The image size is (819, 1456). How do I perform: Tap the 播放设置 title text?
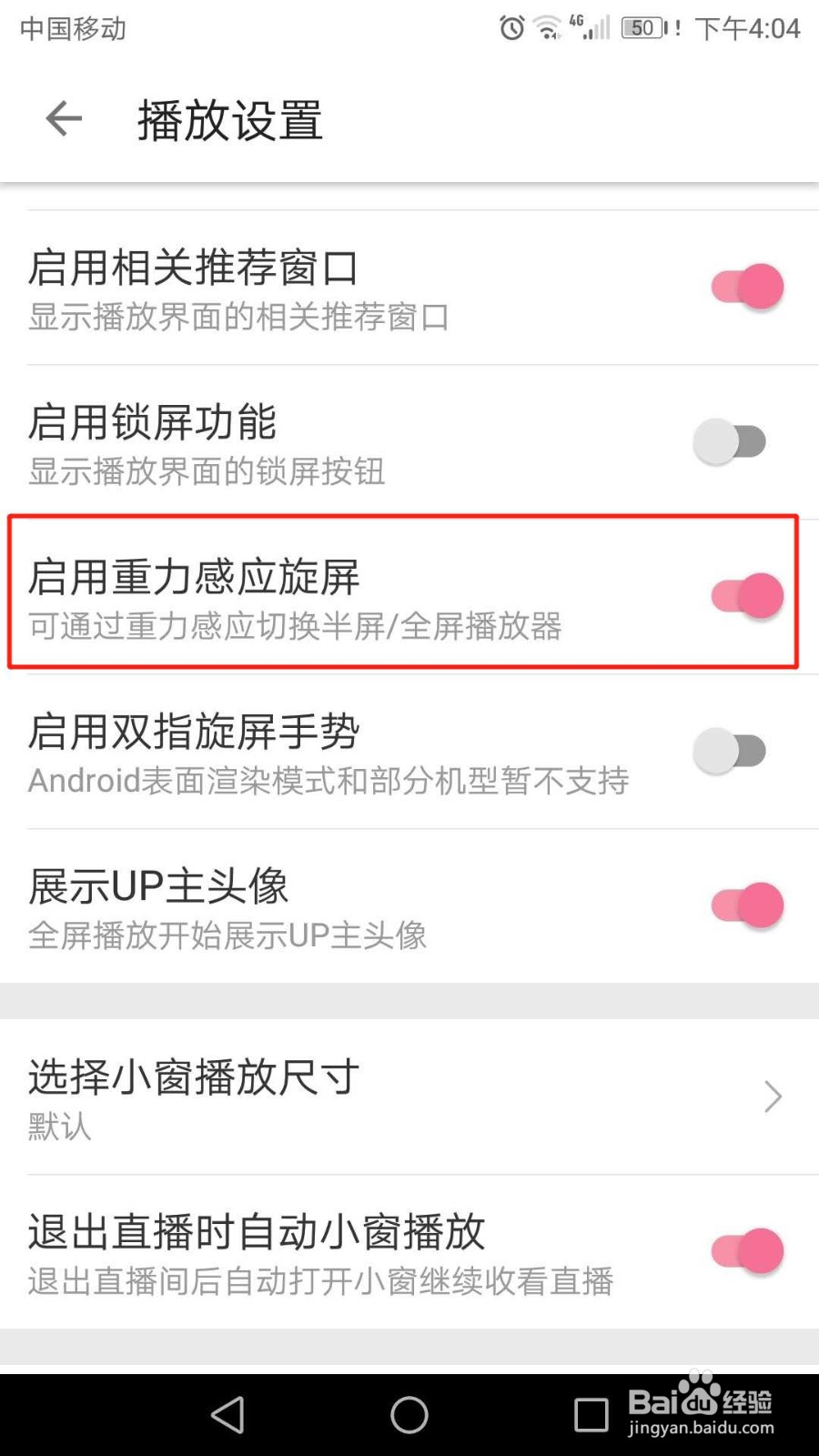click(229, 121)
